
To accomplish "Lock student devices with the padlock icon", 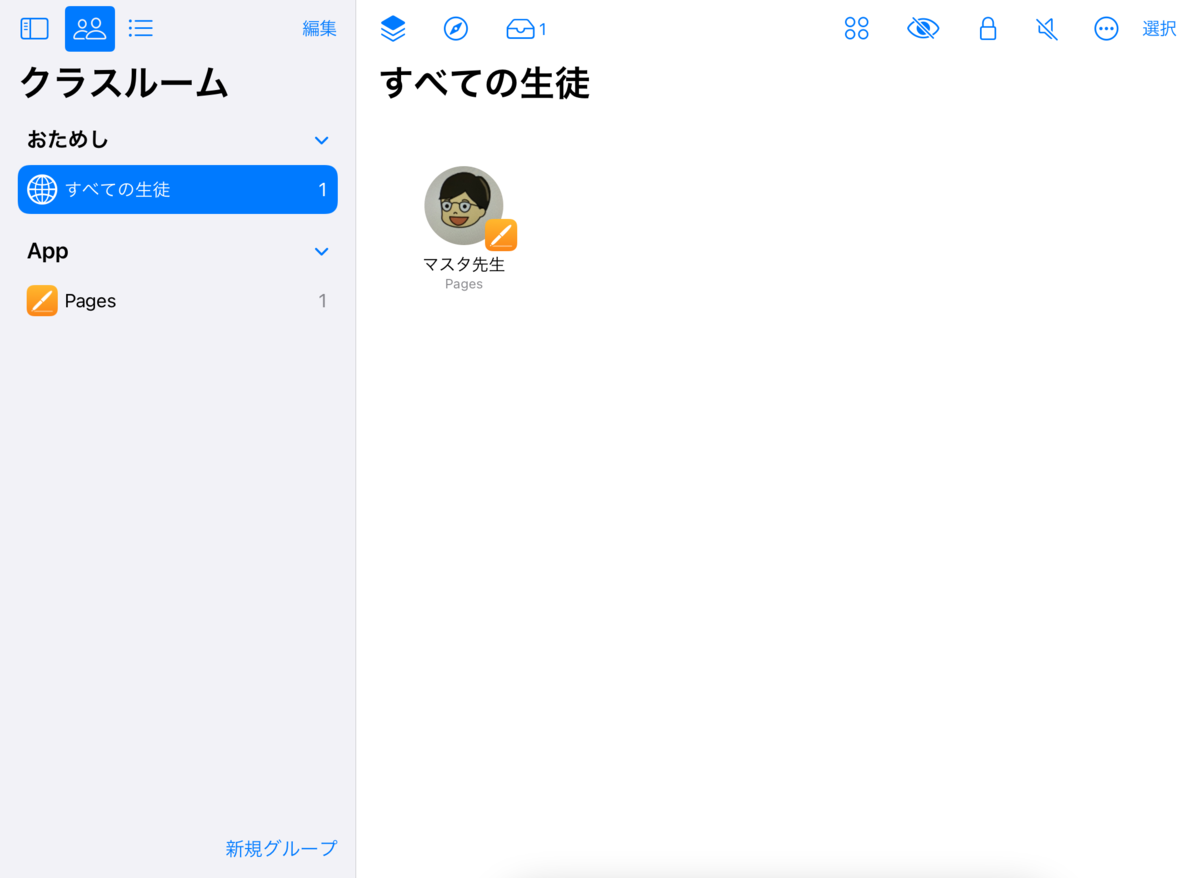I will (988, 29).
